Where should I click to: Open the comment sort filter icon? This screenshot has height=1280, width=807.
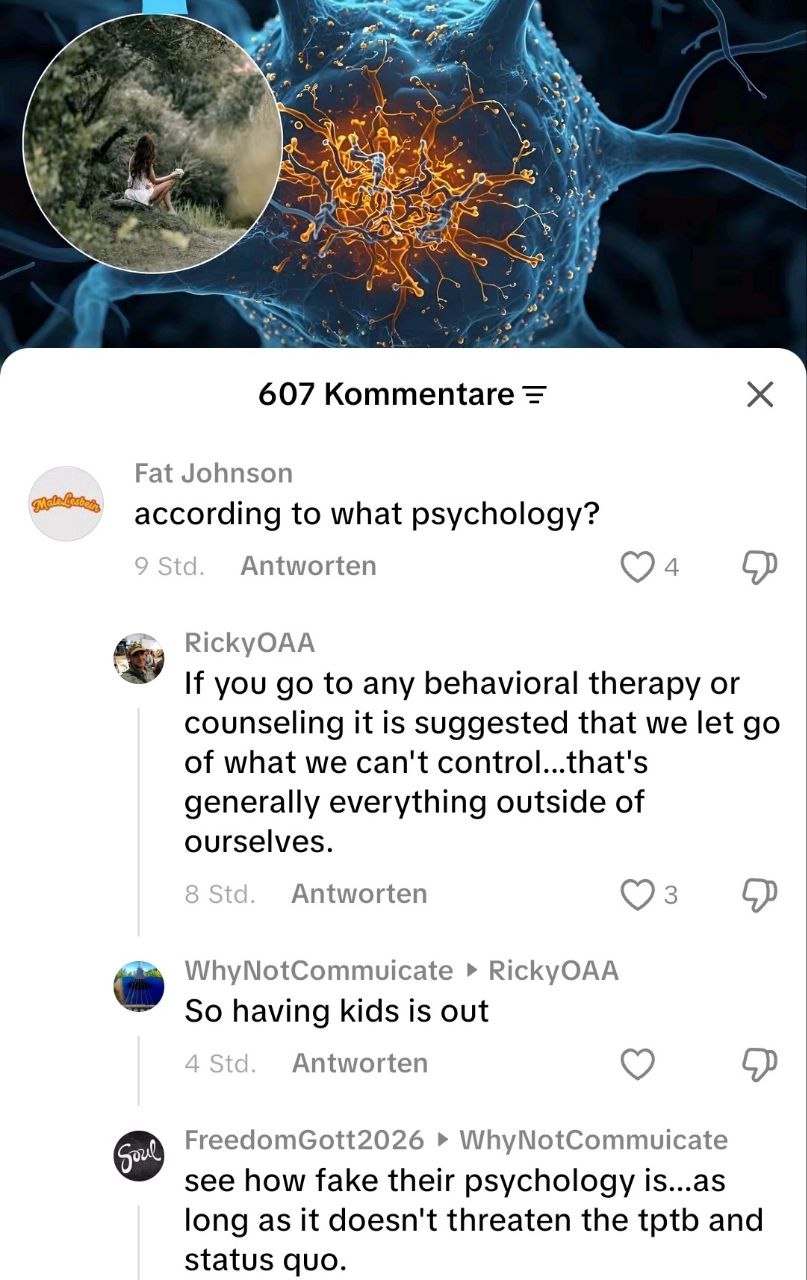point(537,396)
